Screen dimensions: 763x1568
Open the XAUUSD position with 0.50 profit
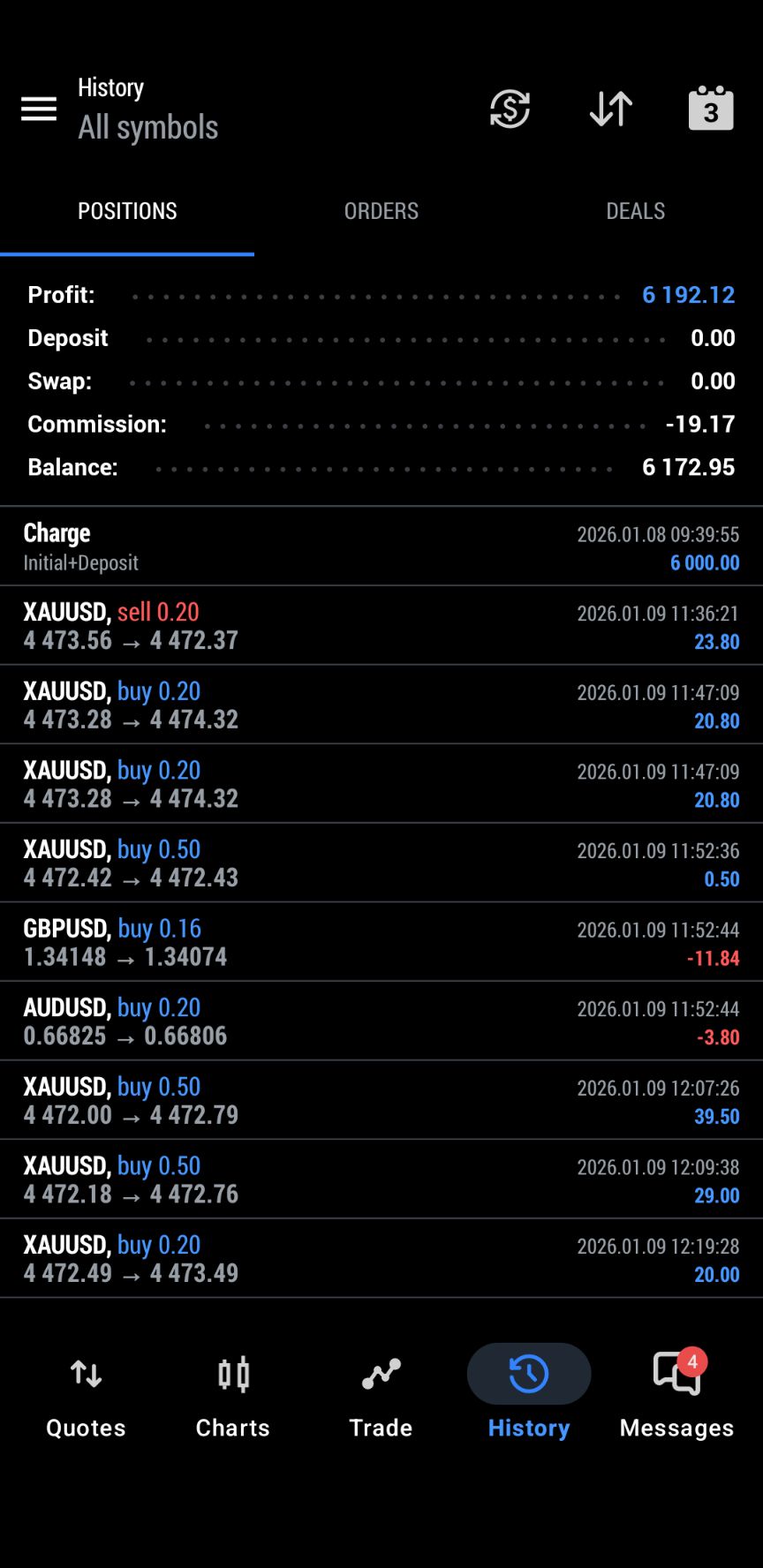[x=381, y=863]
